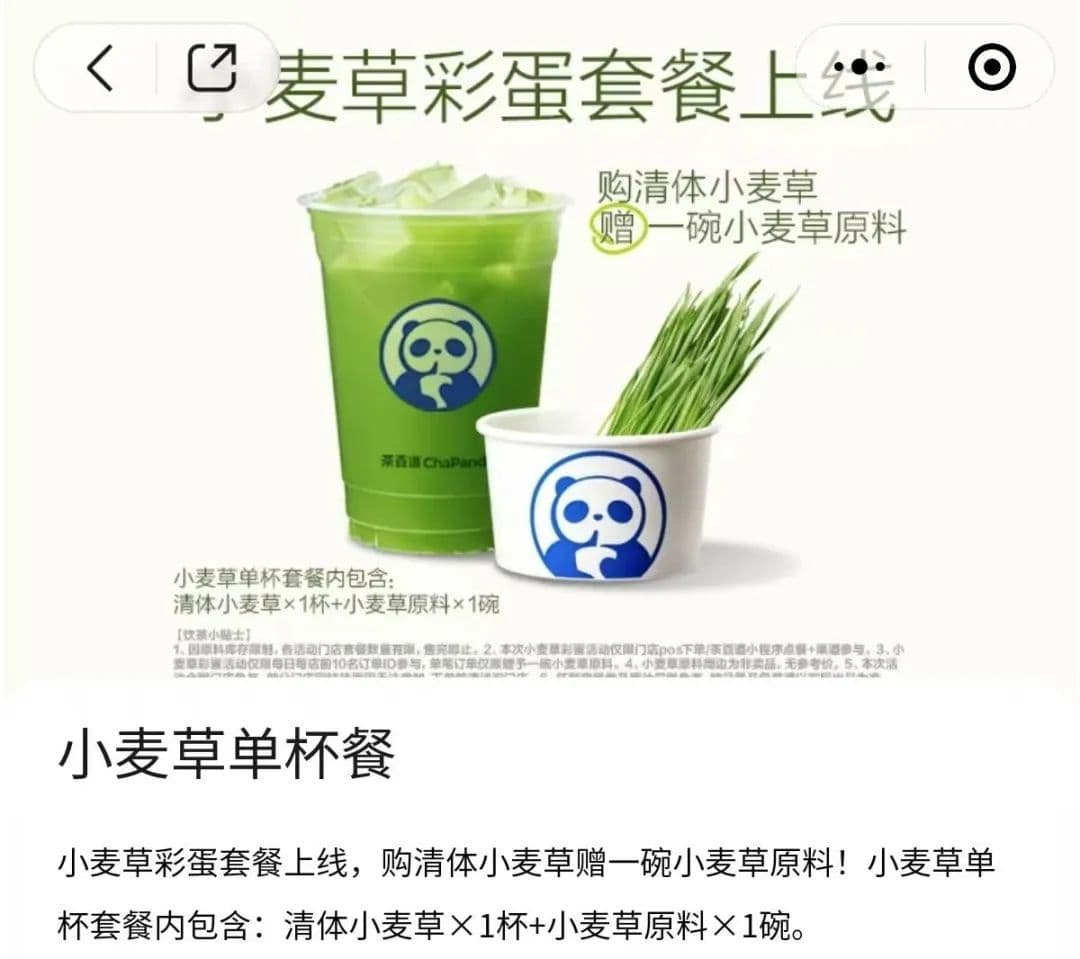Open the three-dot more menu
The height and width of the screenshot is (959, 1080).
(859, 67)
